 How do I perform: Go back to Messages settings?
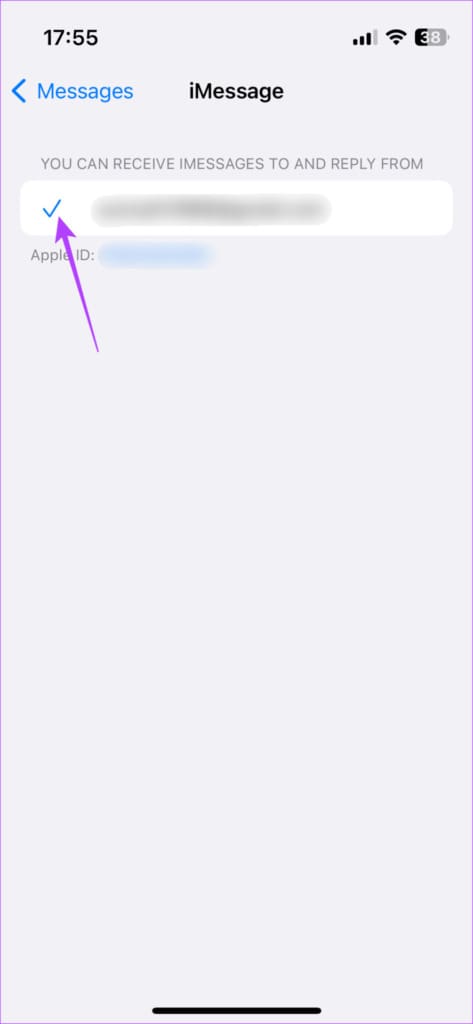(x=73, y=91)
